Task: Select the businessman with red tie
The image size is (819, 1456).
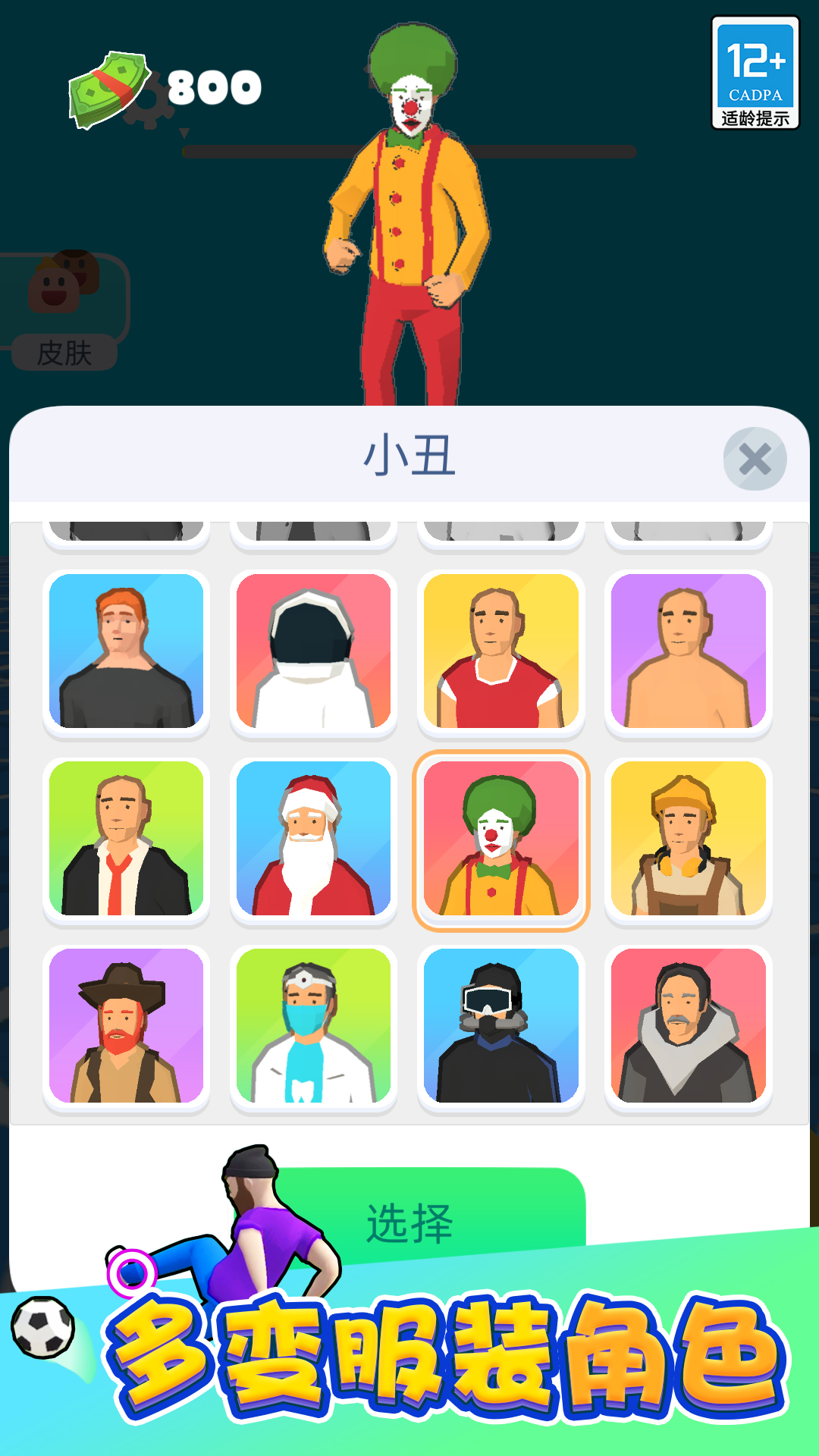Action: coord(125,840)
